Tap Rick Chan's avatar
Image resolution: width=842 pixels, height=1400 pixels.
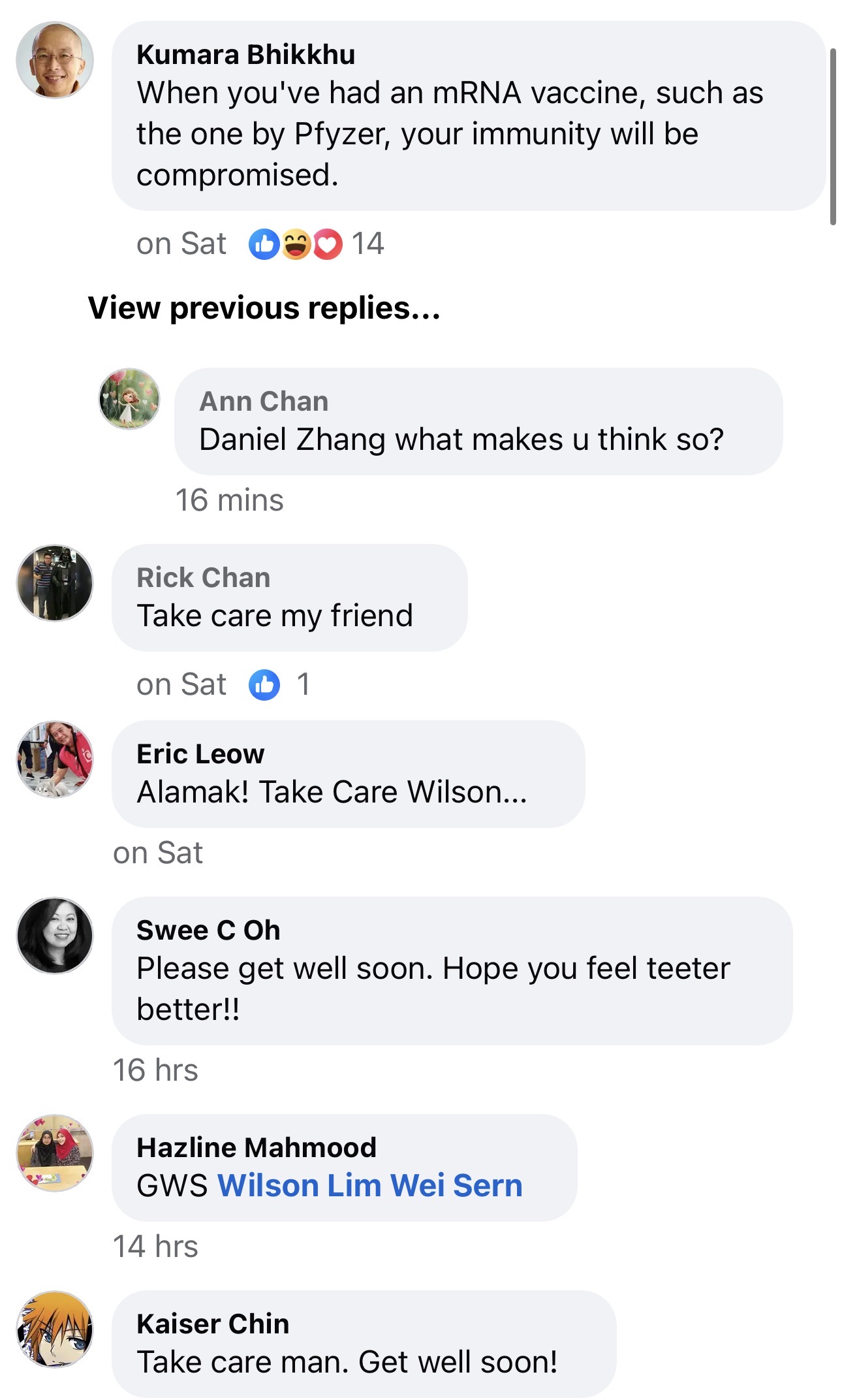pos(55,583)
